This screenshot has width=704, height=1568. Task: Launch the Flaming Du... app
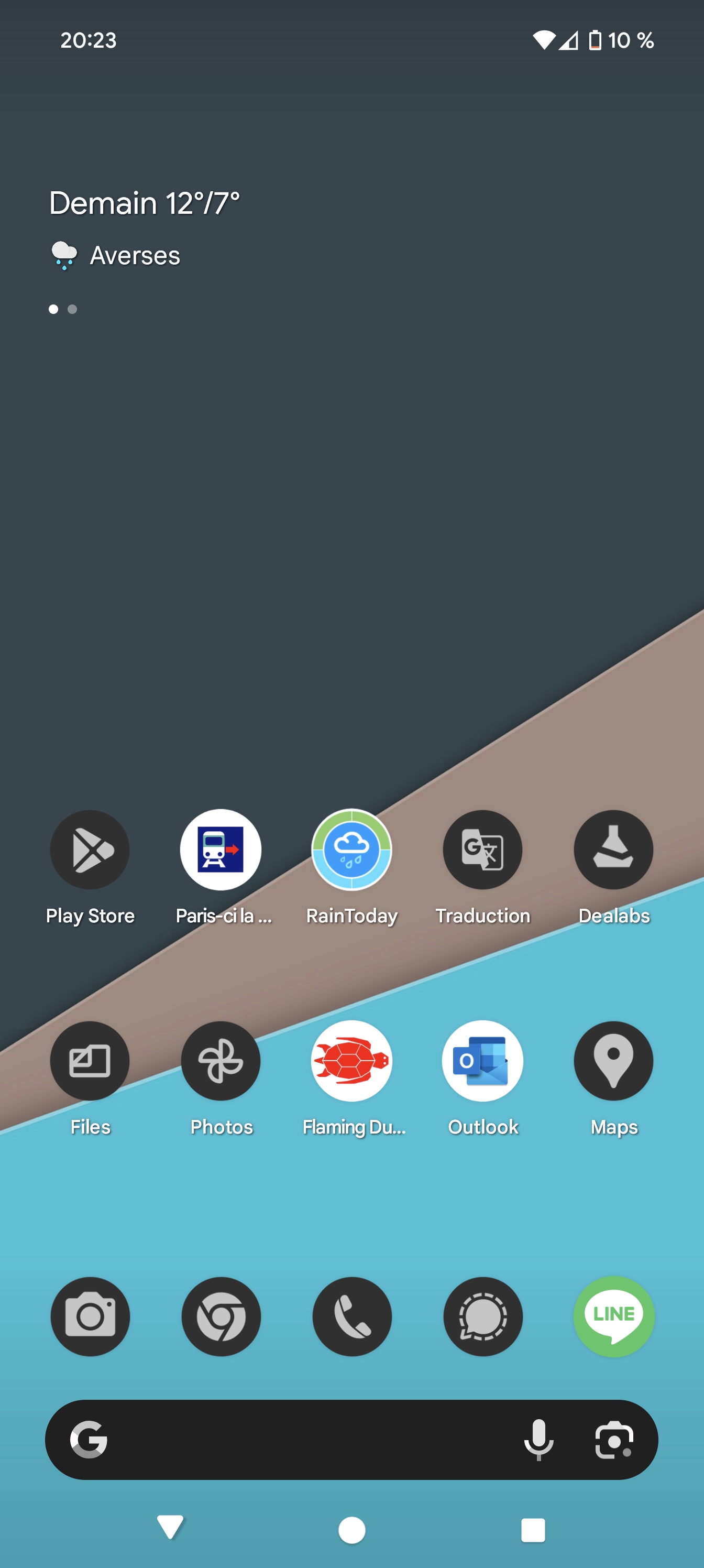pyautogui.click(x=351, y=1061)
